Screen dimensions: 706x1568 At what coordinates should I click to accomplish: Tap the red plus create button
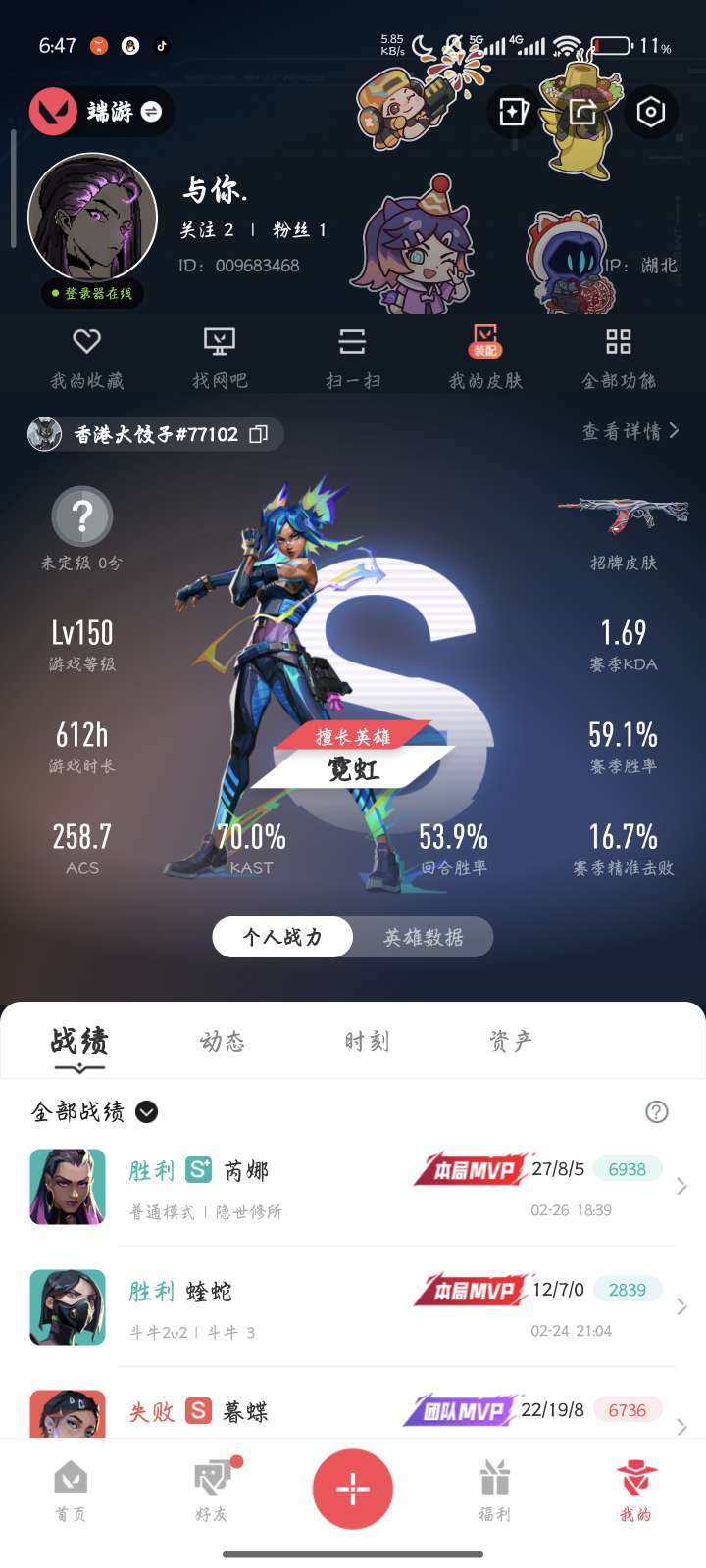(353, 1489)
